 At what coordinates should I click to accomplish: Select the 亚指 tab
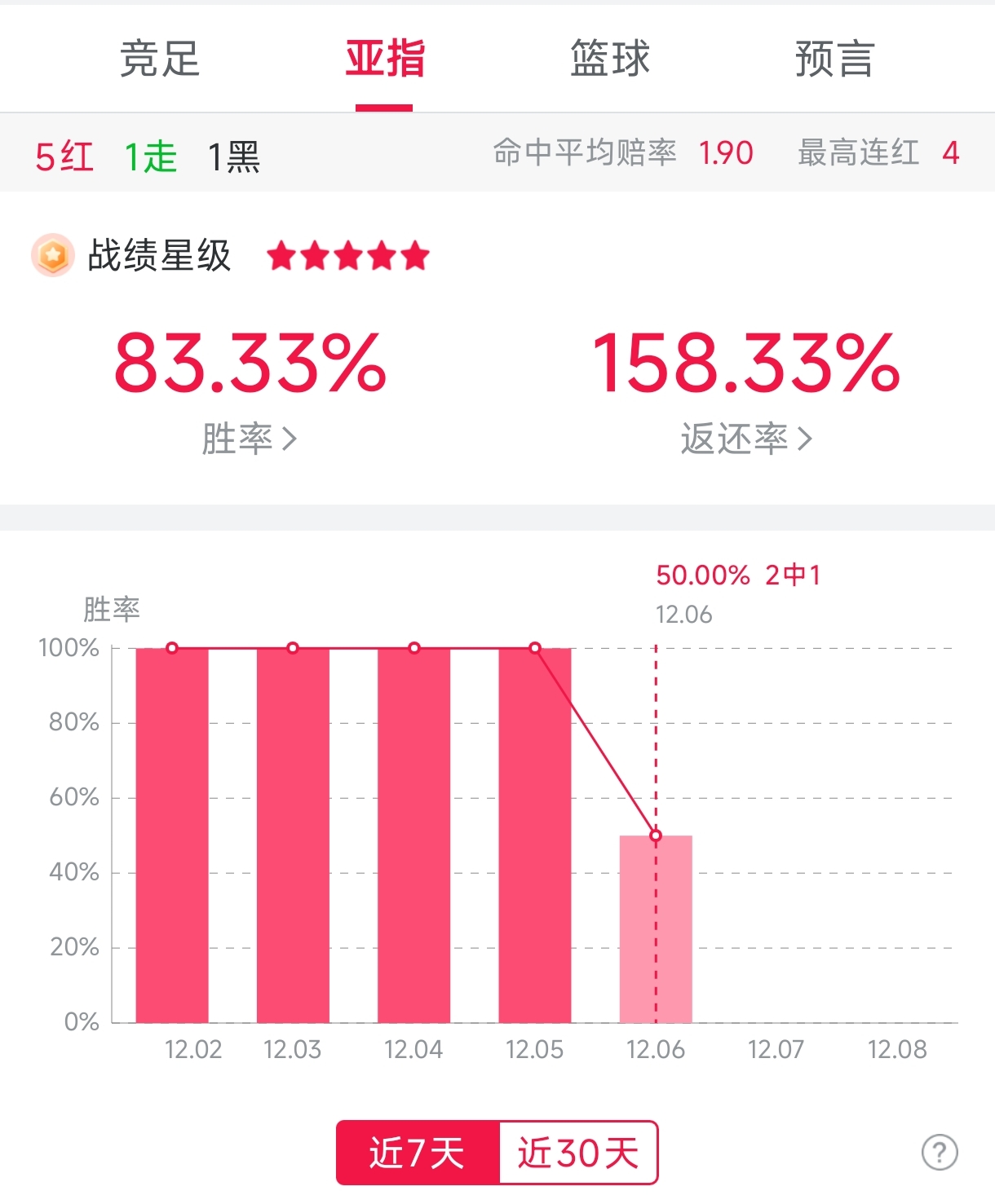pos(384,60)
